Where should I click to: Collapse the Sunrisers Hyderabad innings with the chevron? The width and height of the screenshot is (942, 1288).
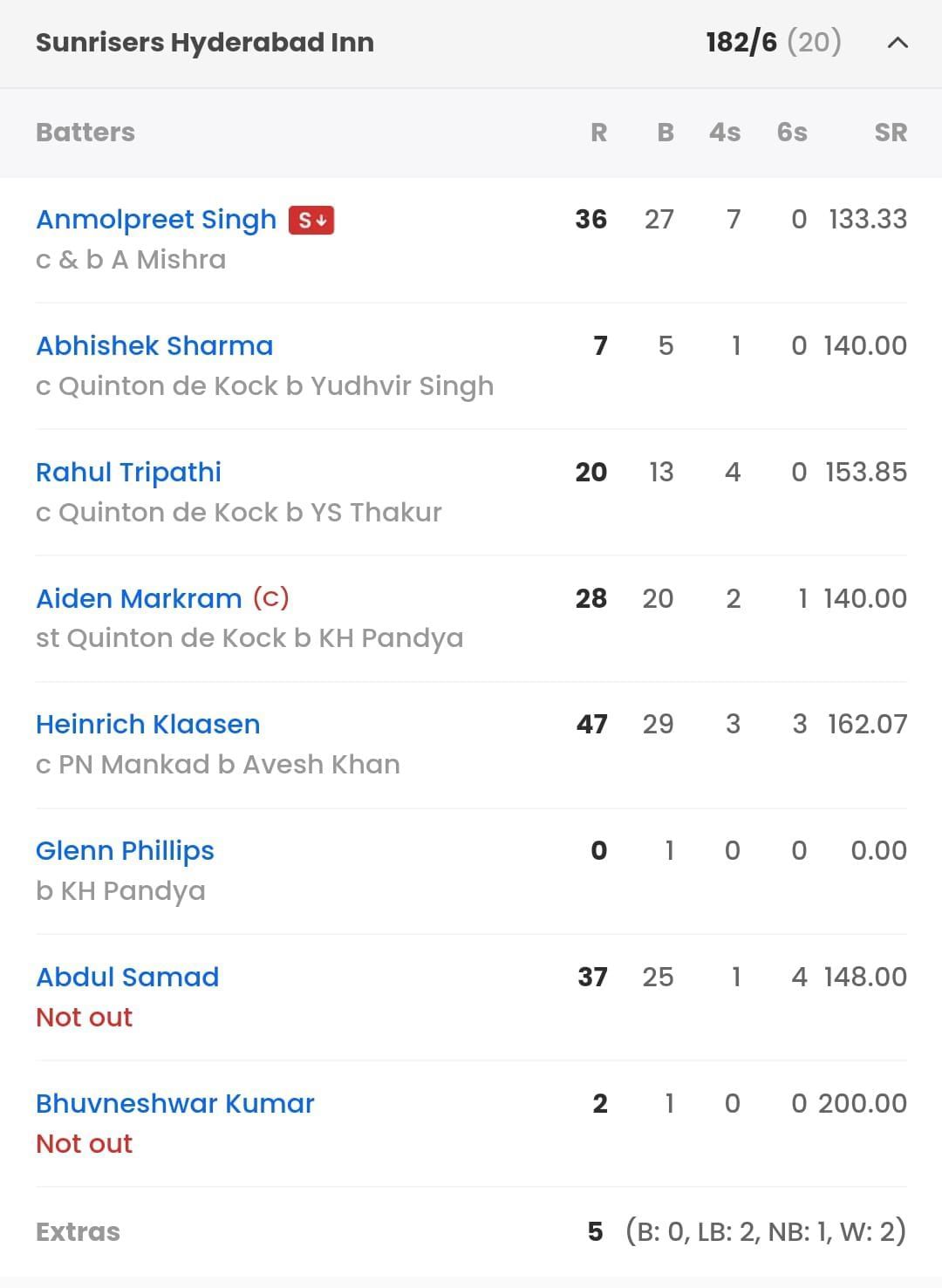click(898, 42)
